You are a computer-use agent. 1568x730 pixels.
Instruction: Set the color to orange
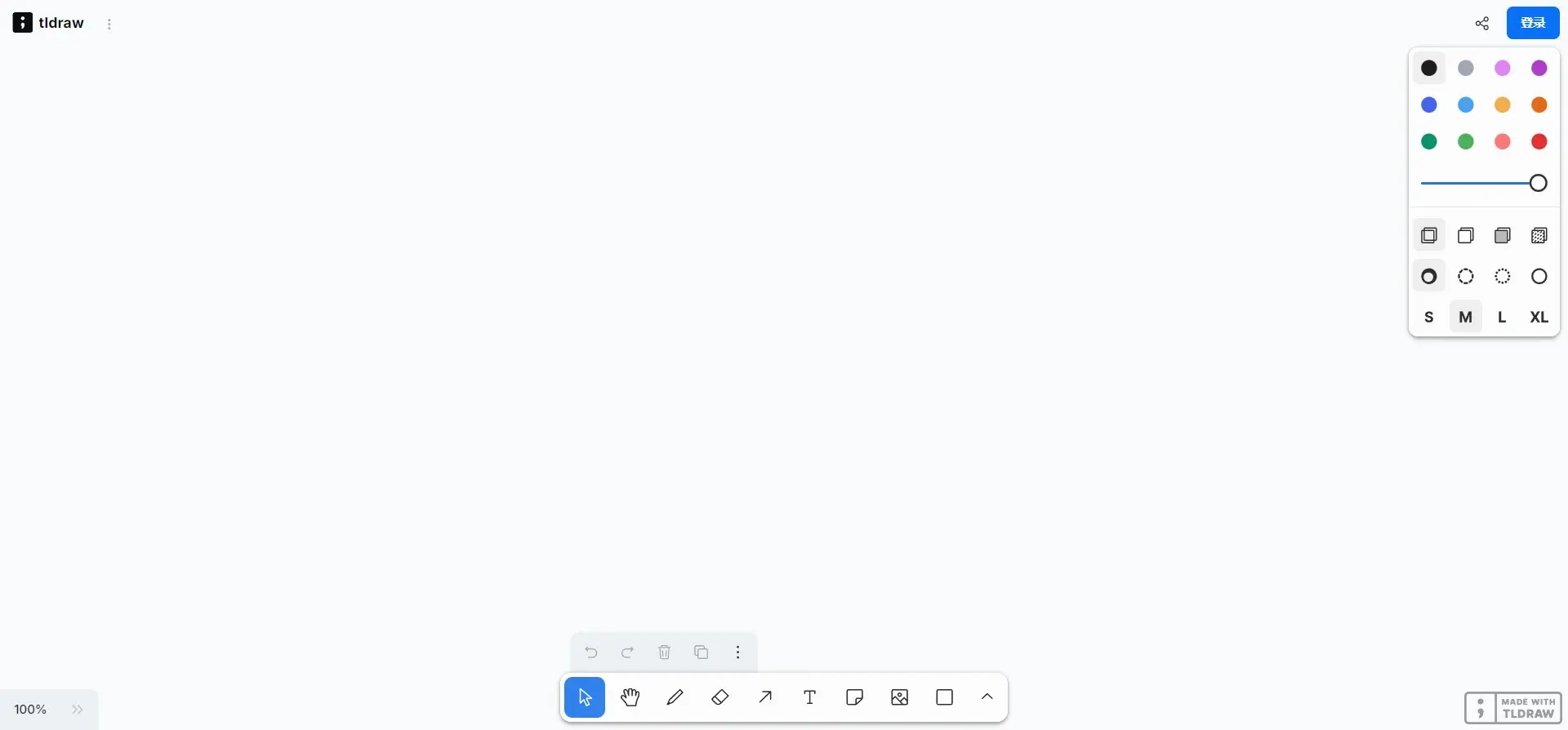pyautogui.click(x=1539, y=105)
